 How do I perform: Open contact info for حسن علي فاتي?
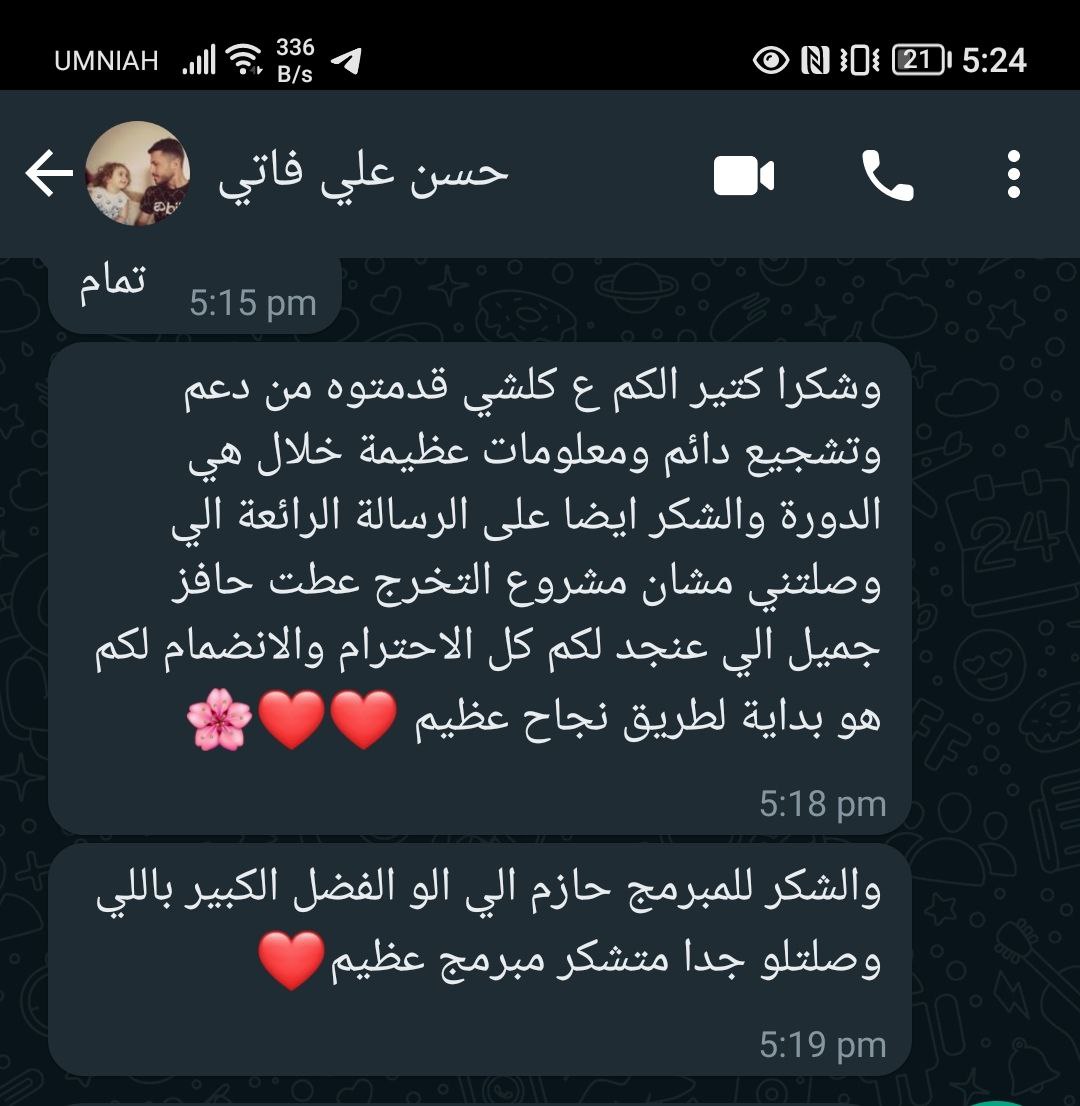click(362, 172)
